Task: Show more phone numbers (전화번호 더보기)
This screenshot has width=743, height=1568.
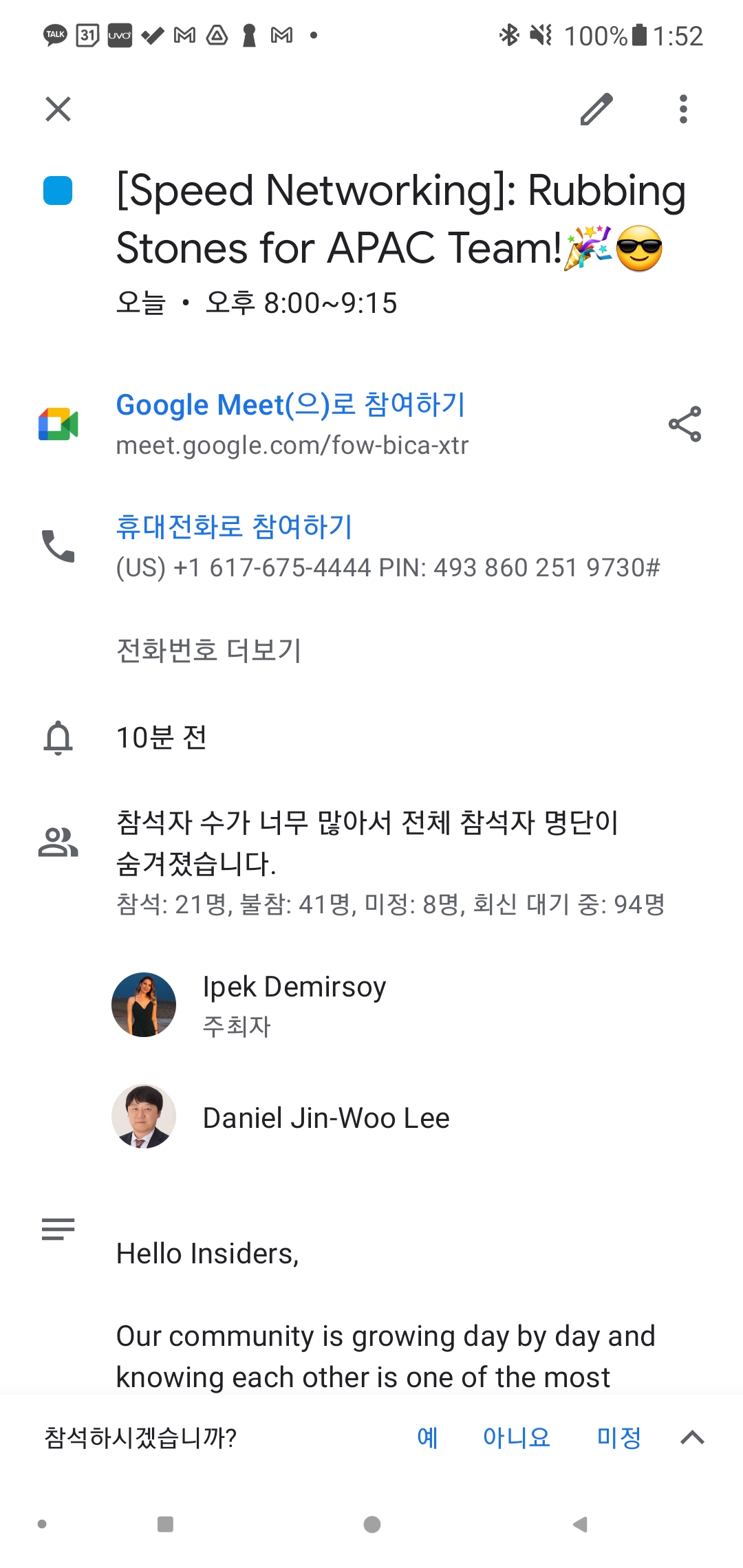Action: coord(209,650)
